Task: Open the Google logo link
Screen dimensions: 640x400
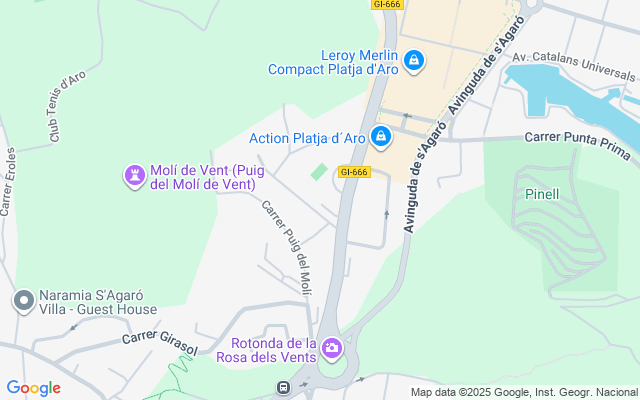Action: [x=33, y=388]
